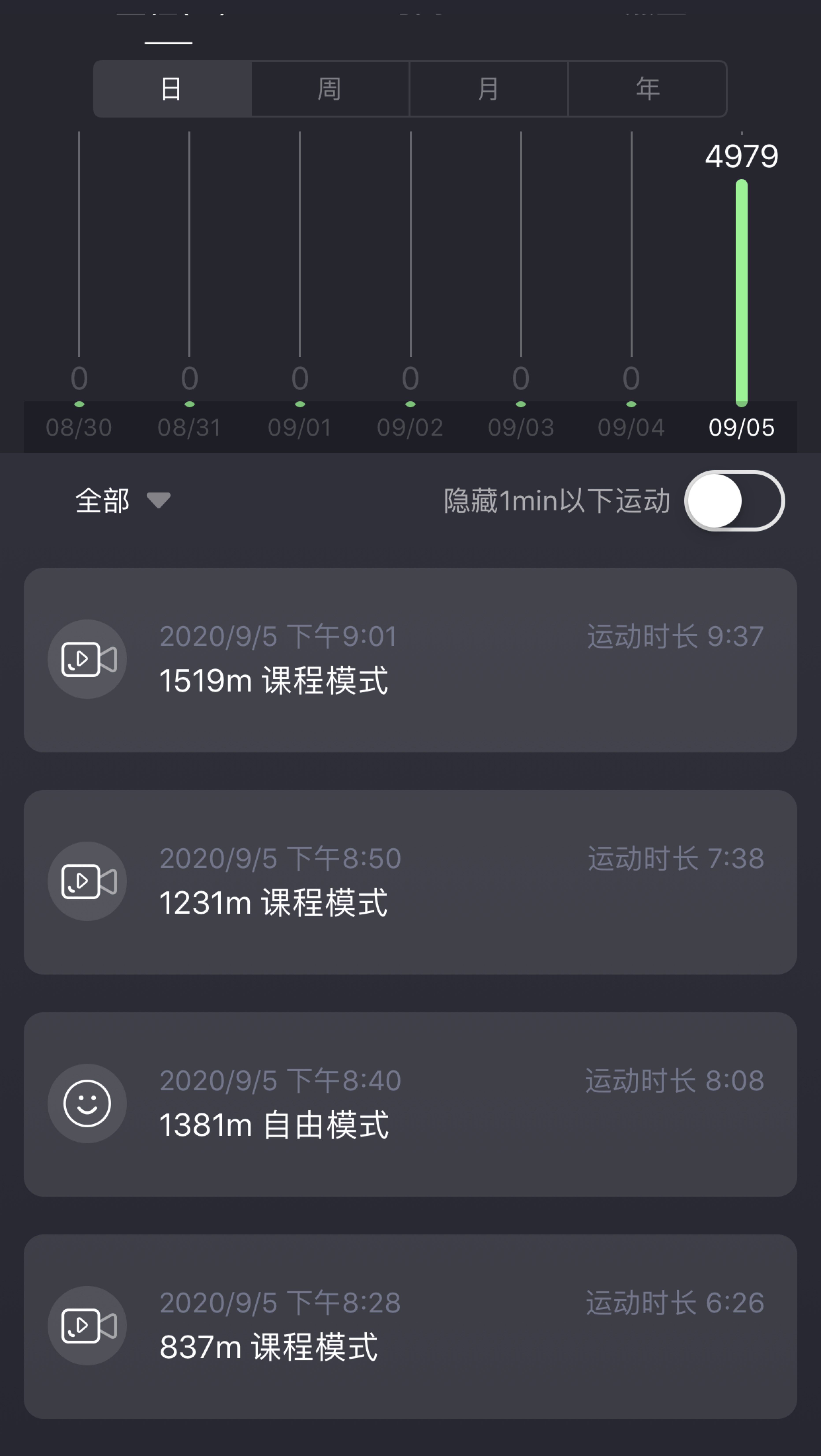821x1456 pixels.
Task: Select the camera icon on the 9:01 course workout
Action: (x=87, y=659)
